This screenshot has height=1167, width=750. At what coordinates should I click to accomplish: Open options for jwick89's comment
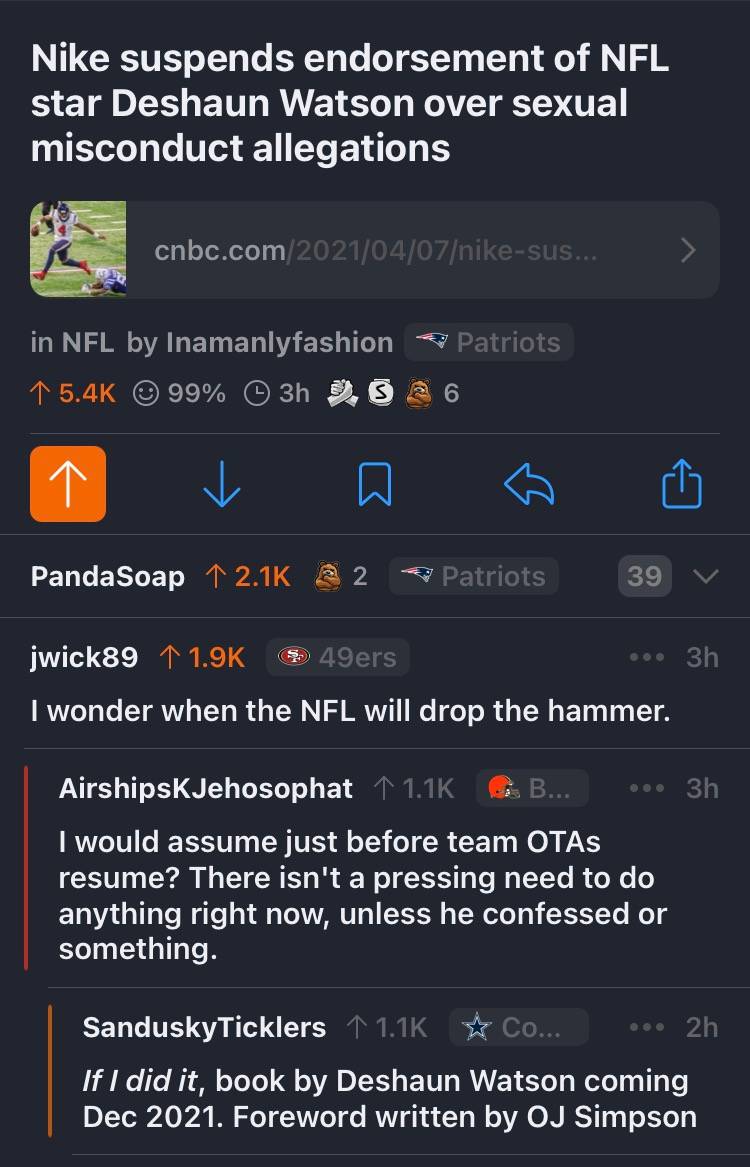pos(647,657)
